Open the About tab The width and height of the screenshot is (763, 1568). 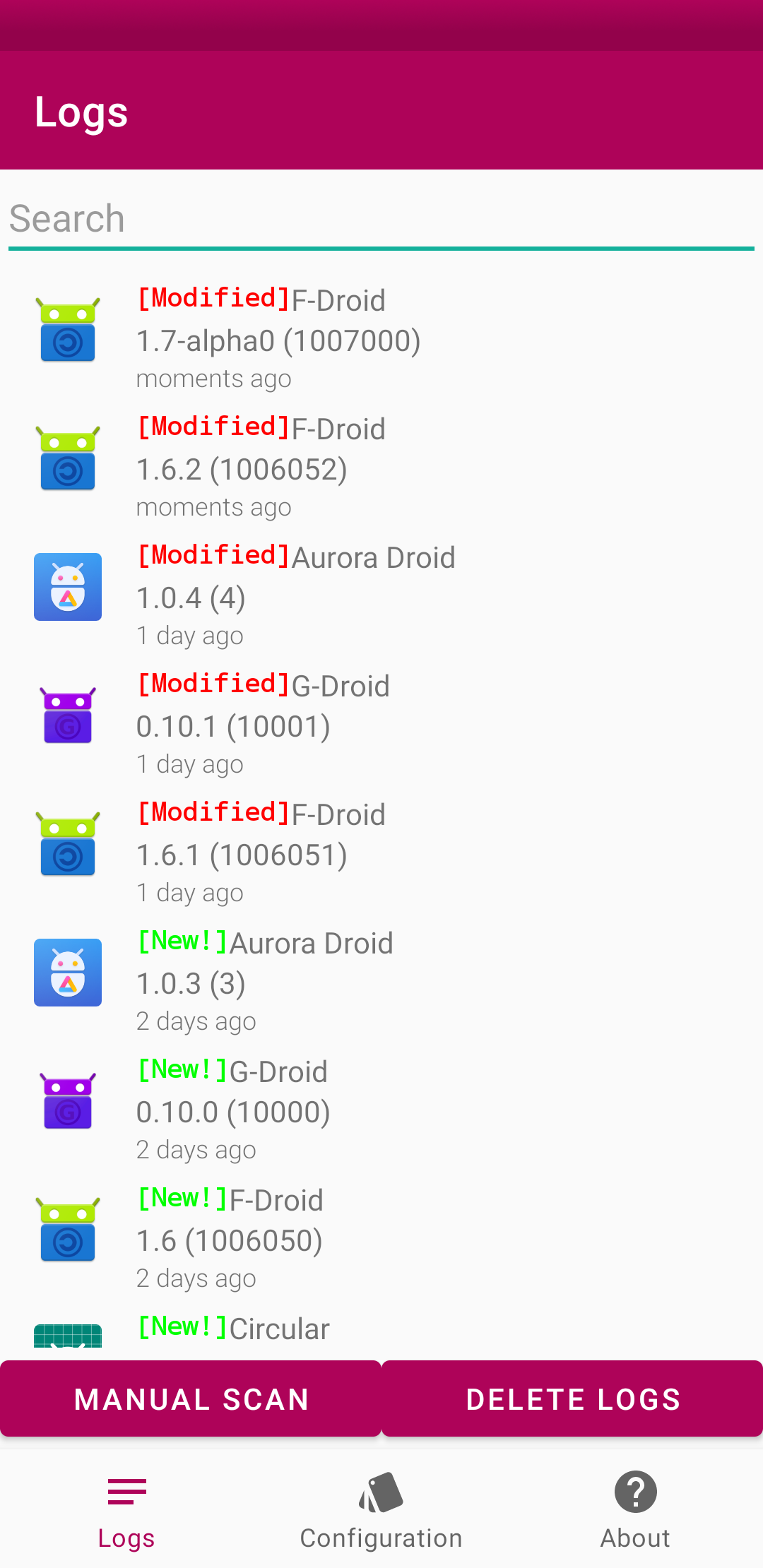[x=635, y=1510]
